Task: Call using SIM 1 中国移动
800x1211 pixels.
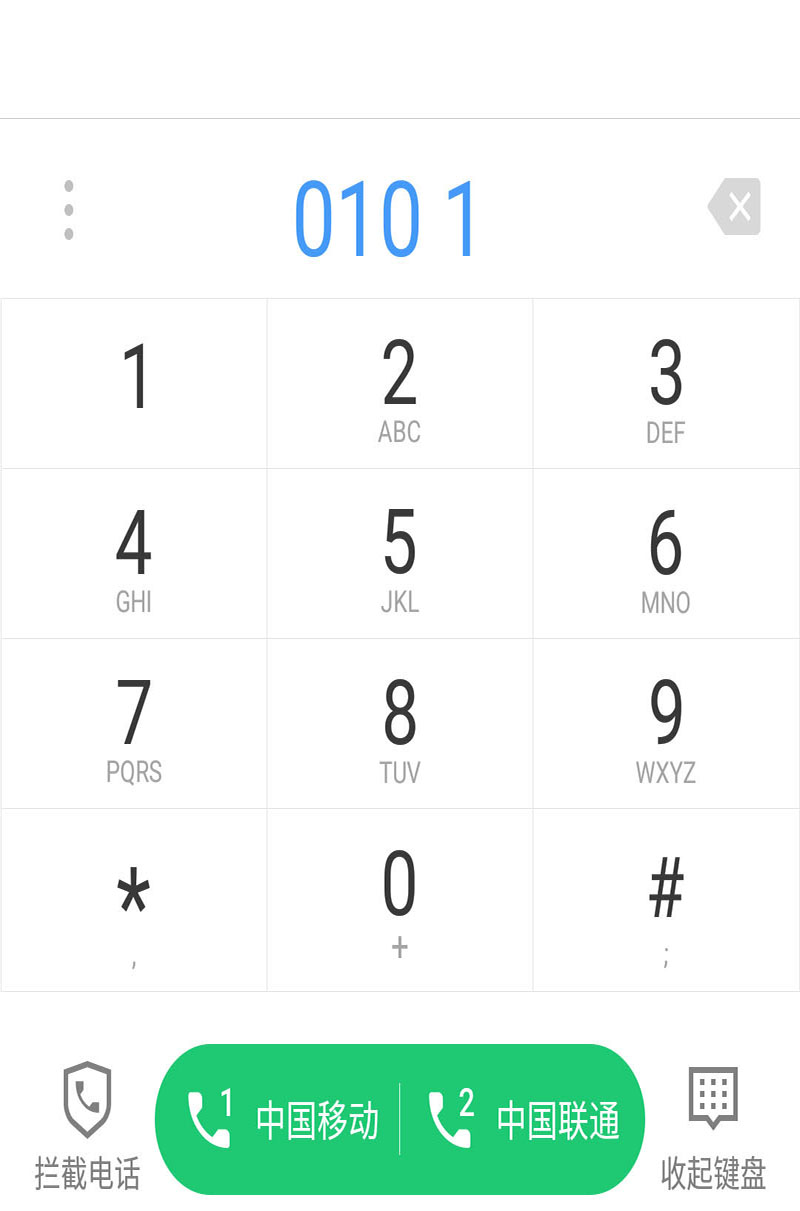Action: pos(282,1120)
